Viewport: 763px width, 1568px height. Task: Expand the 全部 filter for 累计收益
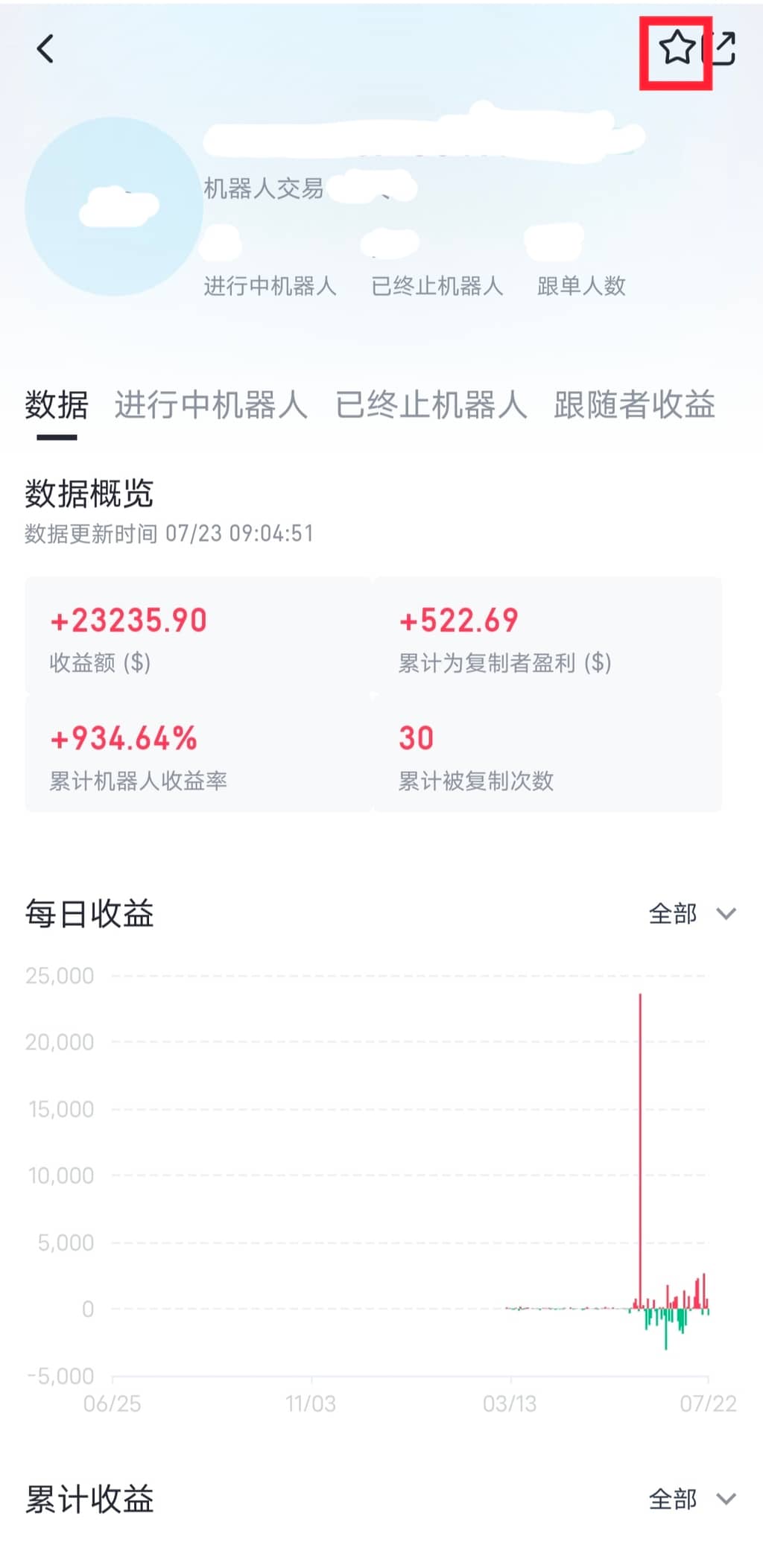pyautogui.click(x=692, y=1499)
